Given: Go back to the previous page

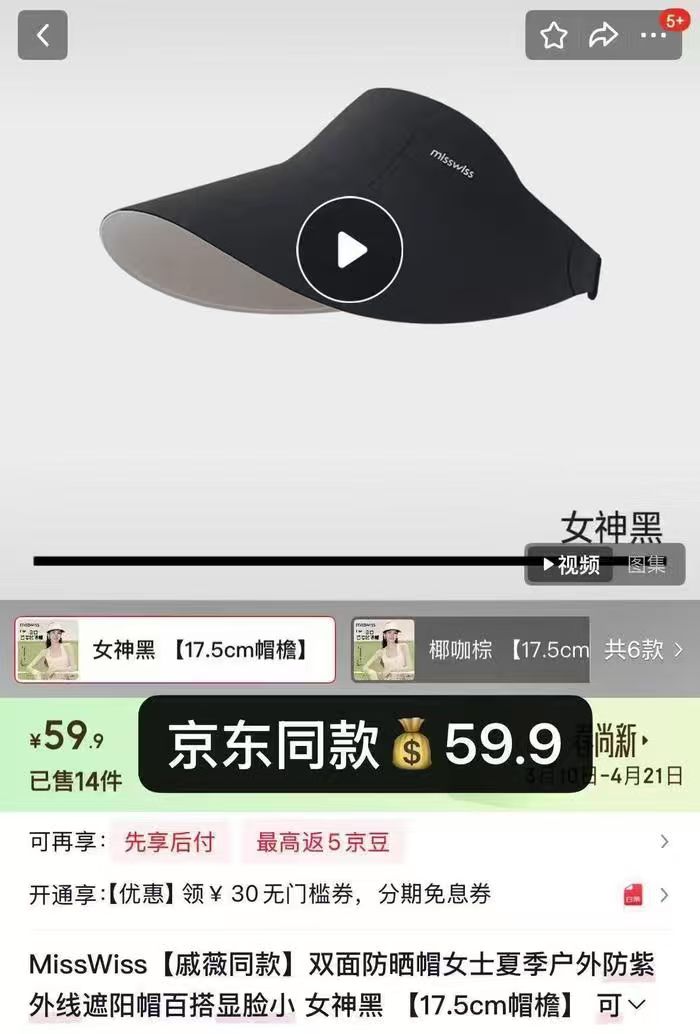Looking at the screenshot, I should [42, 36].
